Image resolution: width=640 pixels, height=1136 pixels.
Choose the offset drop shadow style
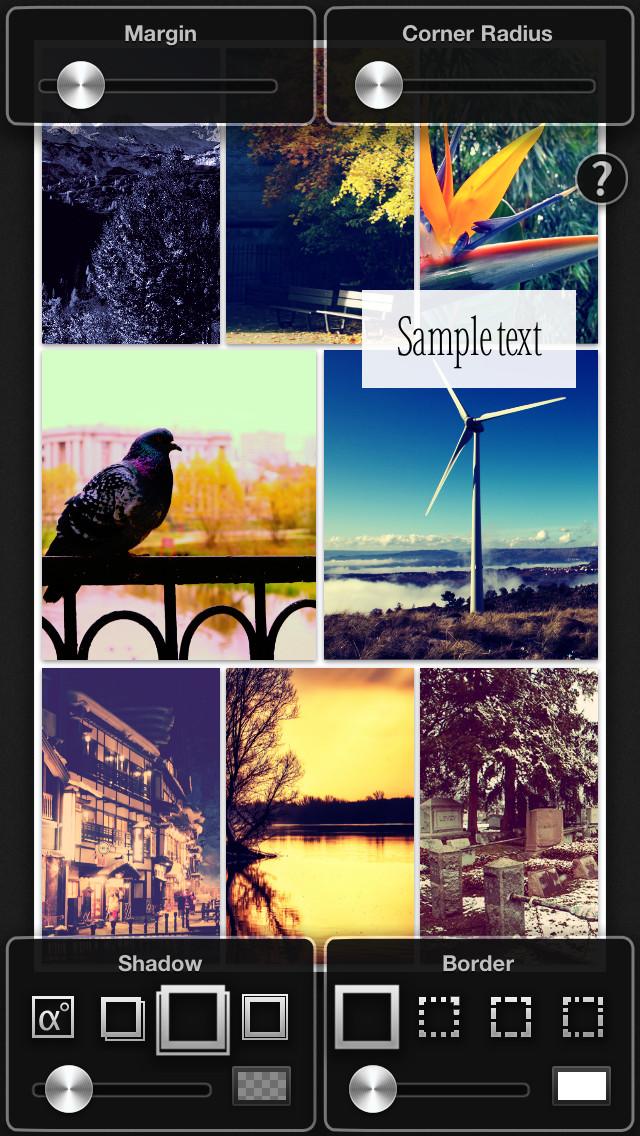point(122,1019)
